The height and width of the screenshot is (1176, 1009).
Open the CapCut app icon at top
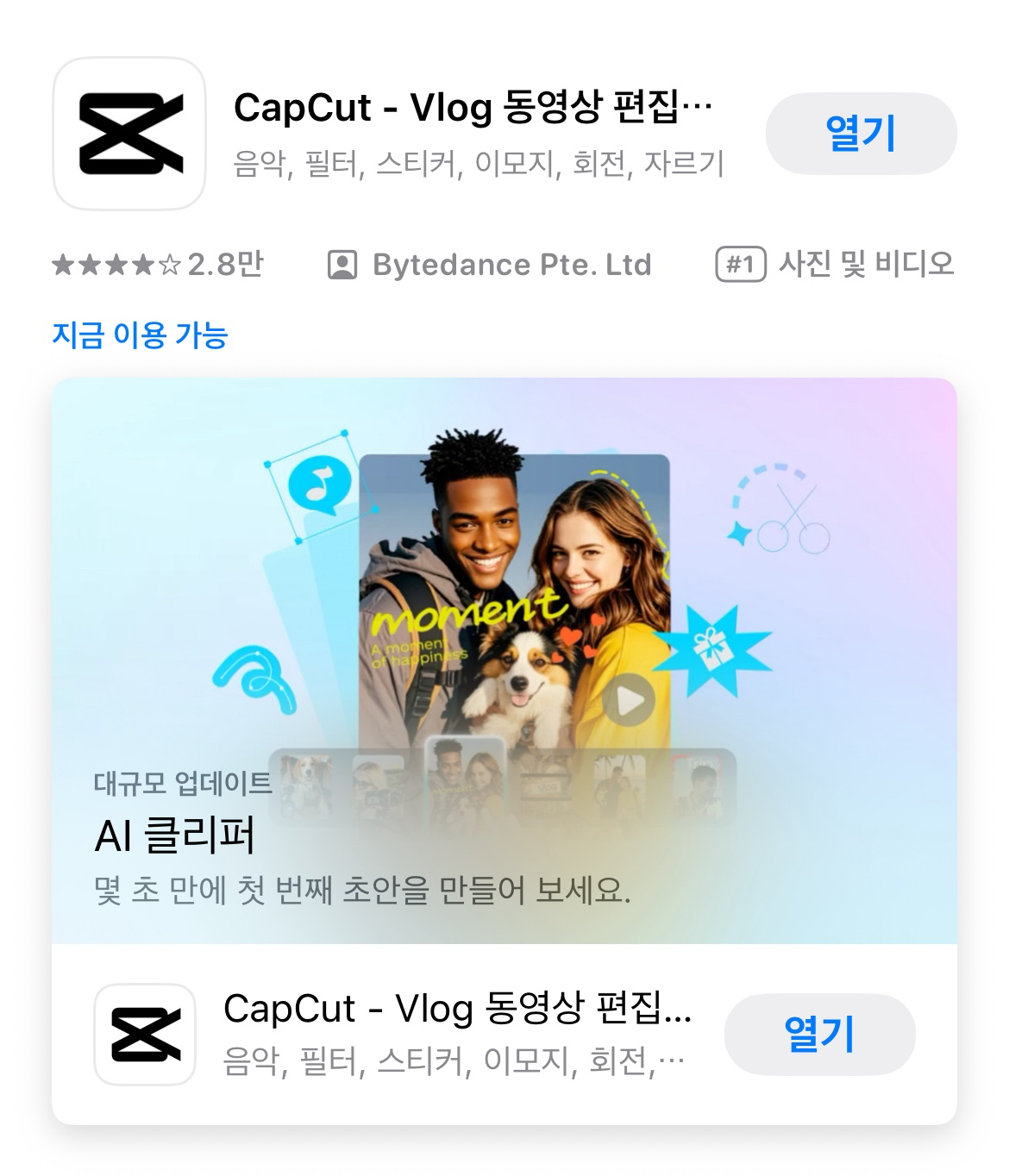129,134
